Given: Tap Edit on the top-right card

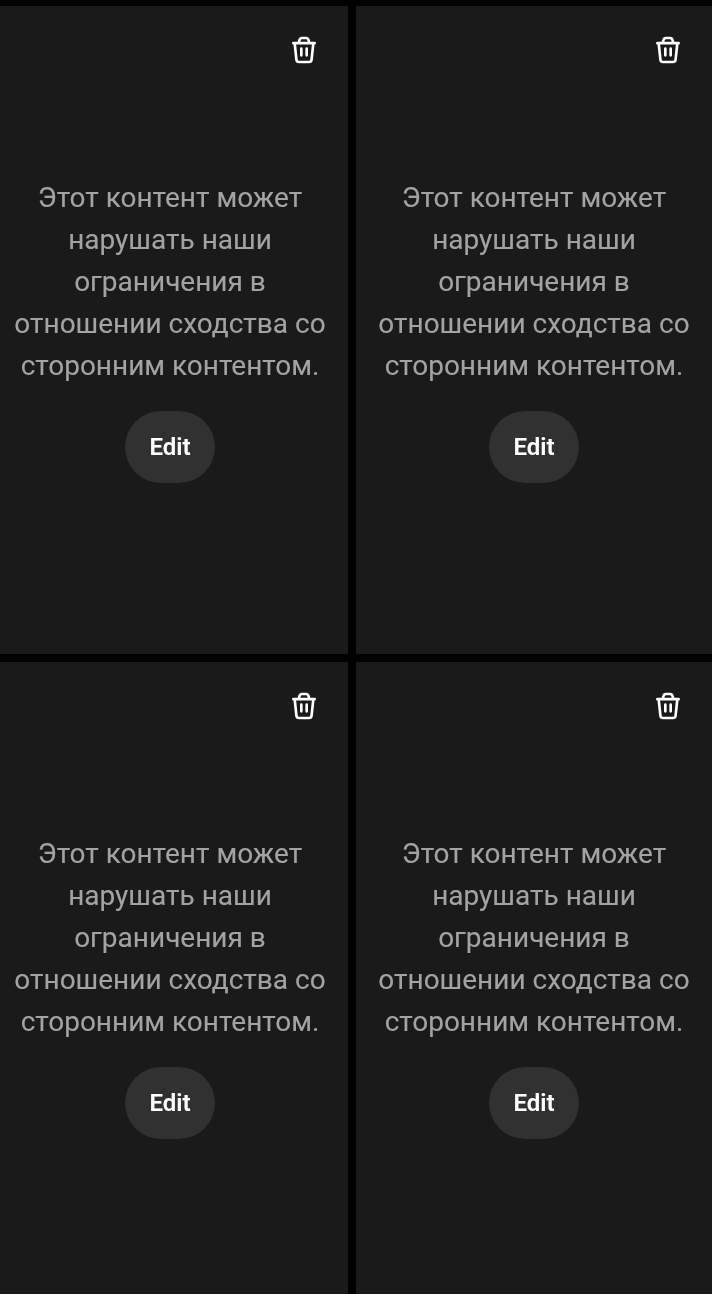Looking at the screenshot, I should tap(534, 447).
